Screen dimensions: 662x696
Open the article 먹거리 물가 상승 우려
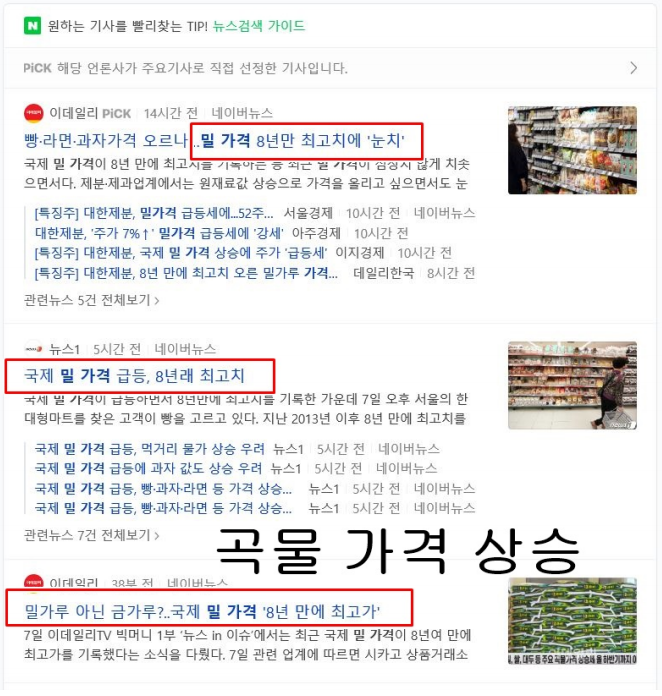[149, 449]
